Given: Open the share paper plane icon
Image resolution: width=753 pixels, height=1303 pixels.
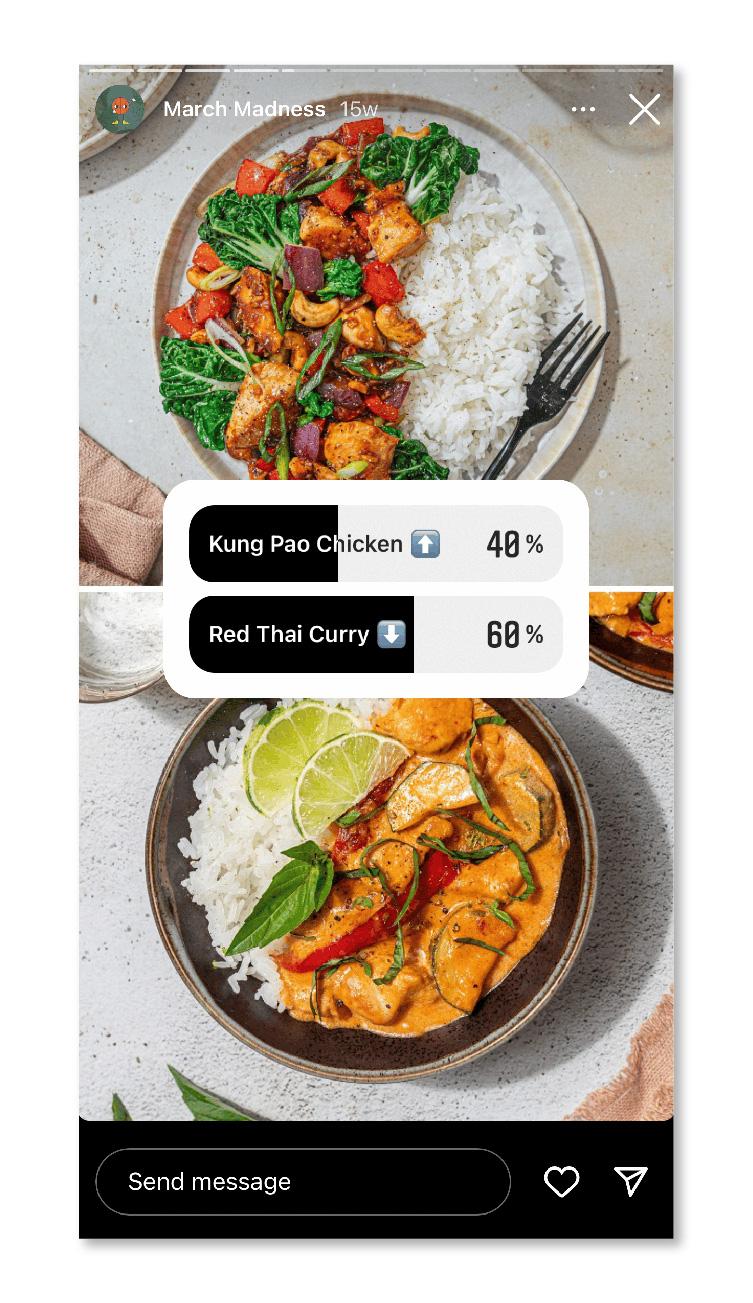Looking at the screenshot, I should (630, 1181).
